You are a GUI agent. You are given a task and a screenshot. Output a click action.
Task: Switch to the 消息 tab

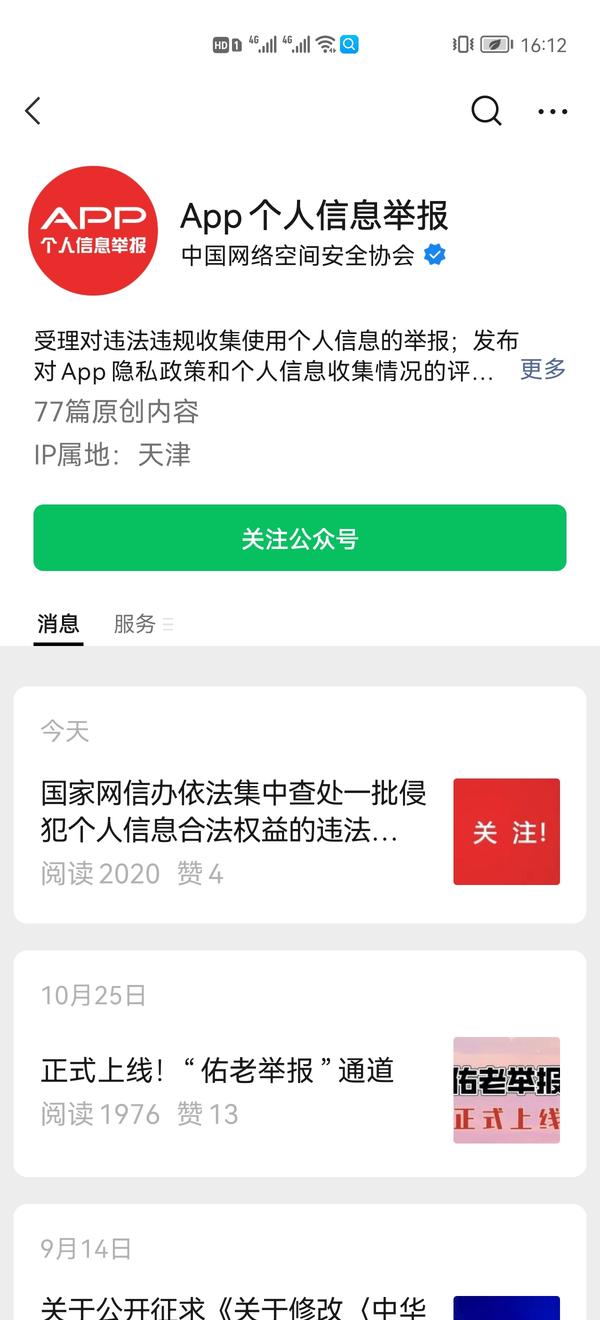pyautogui.click(x=58, y=624)
